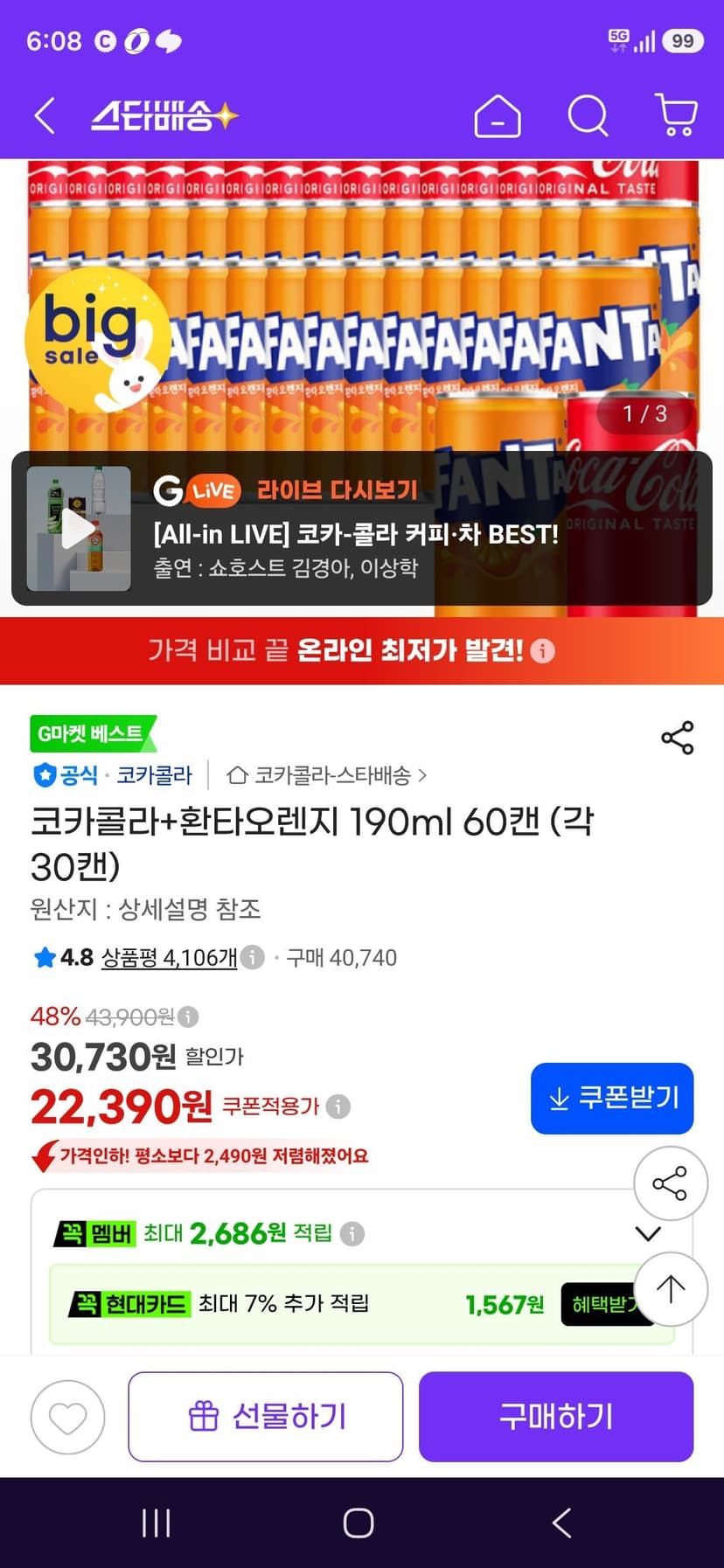Send as a gift with 선물하기
Screen dimensions: 724x1568
point(266,1417)
